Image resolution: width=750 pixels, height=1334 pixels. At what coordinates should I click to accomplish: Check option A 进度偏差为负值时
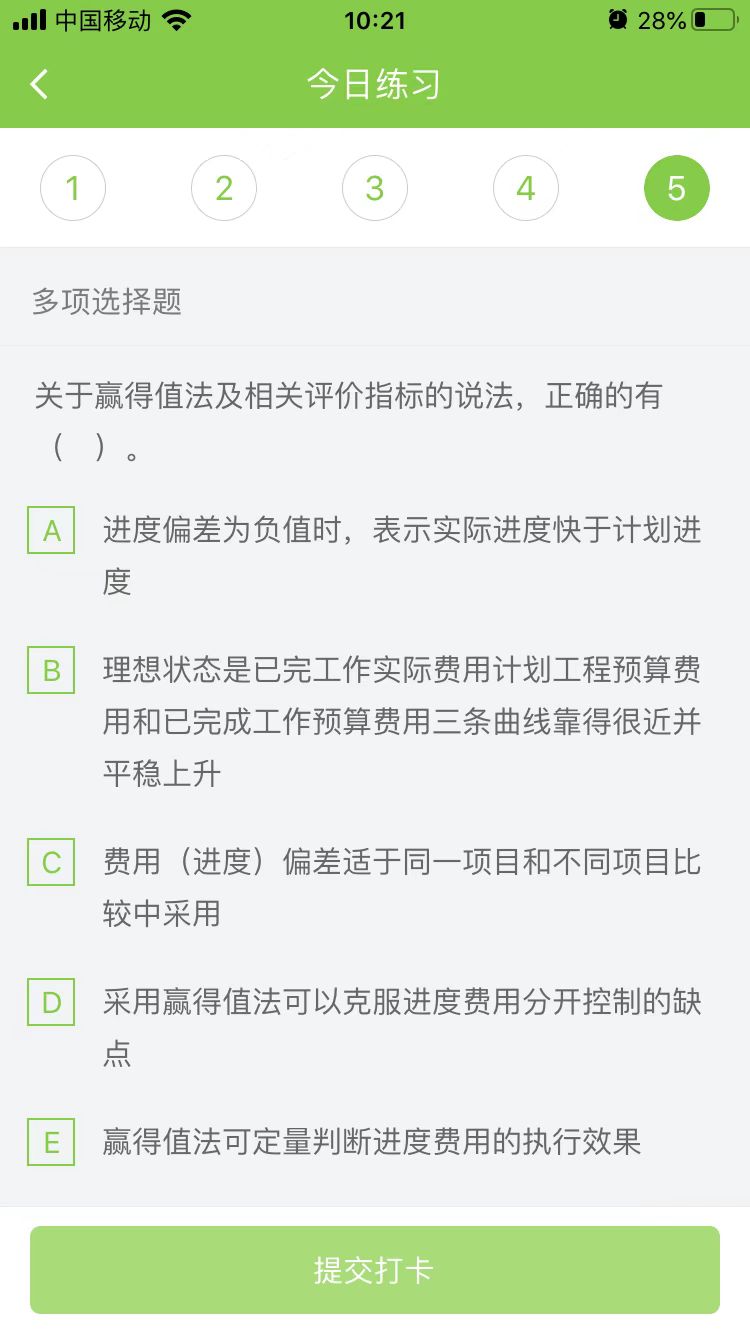click(x=52, y=531)
